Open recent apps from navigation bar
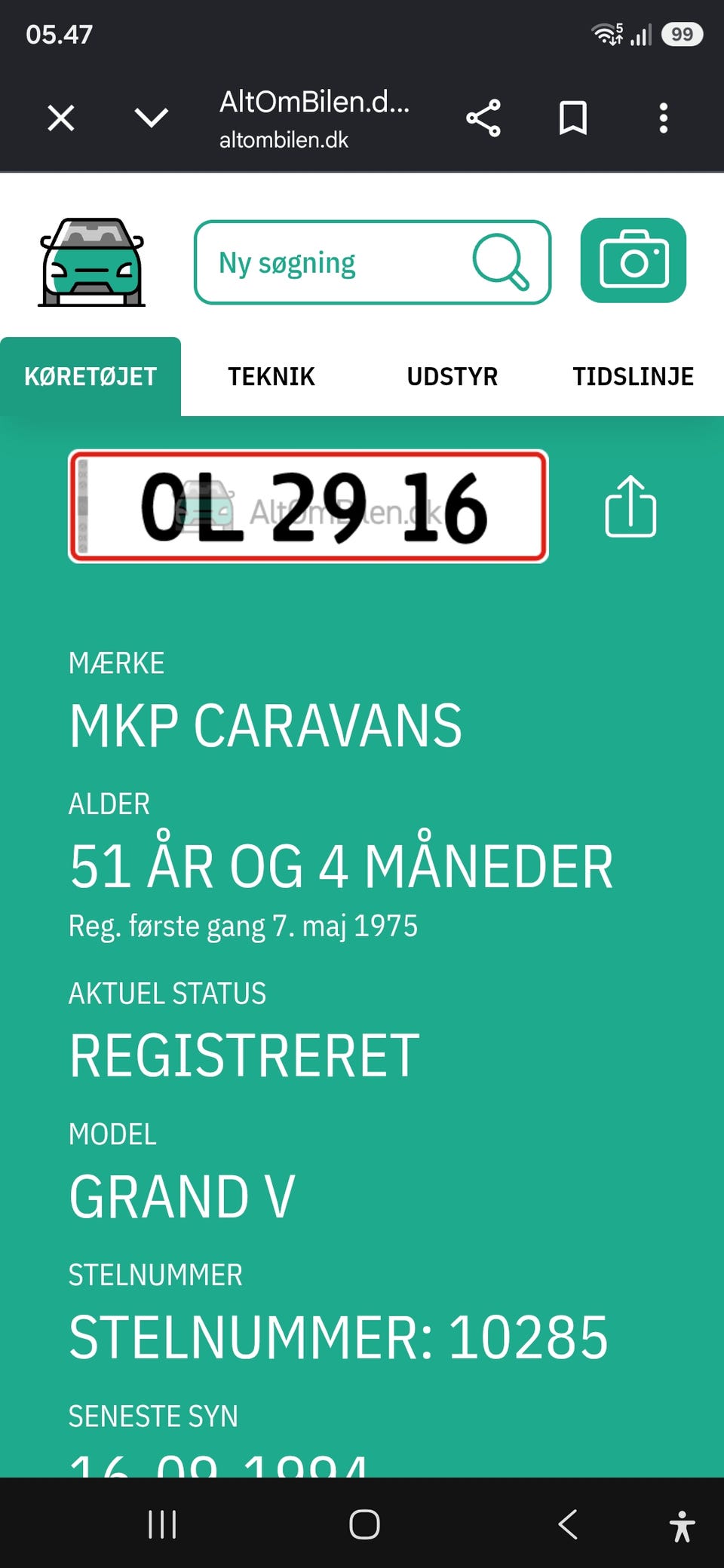 pyautogui.click(x=162, y=1524)
